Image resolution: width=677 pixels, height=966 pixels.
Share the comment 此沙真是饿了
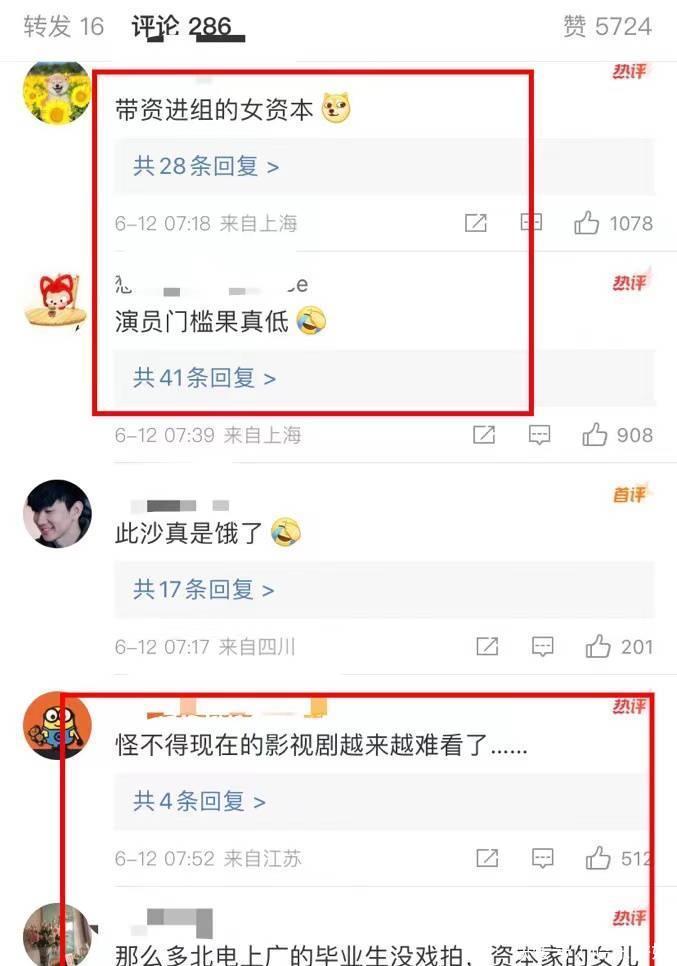(487, 647)
